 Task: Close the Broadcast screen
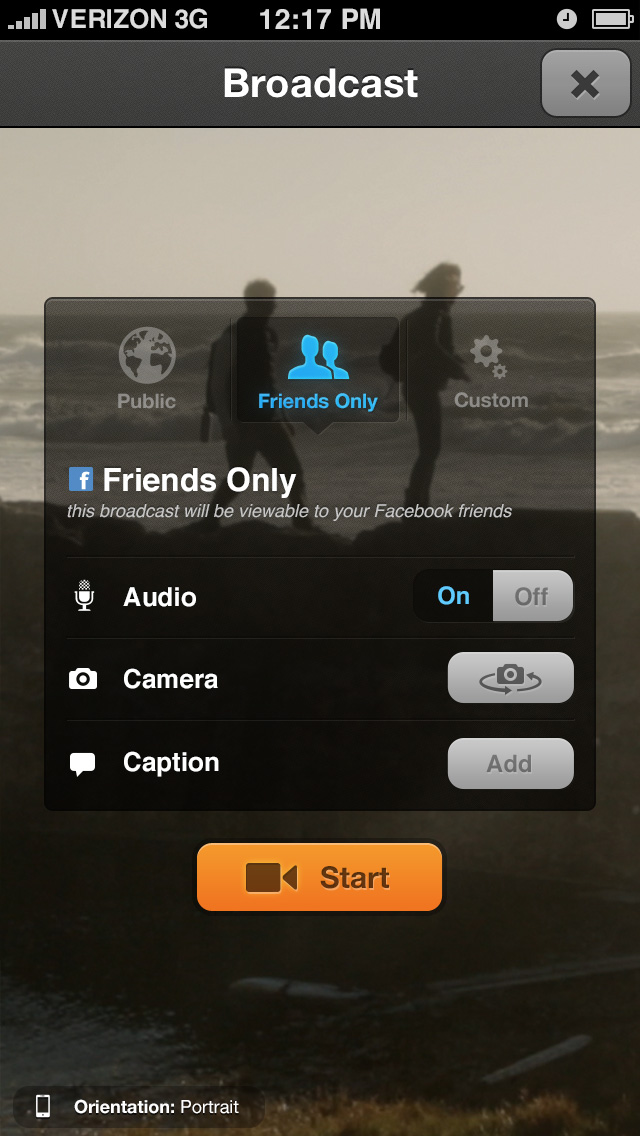pyautogui.click(x=584, y=84)
